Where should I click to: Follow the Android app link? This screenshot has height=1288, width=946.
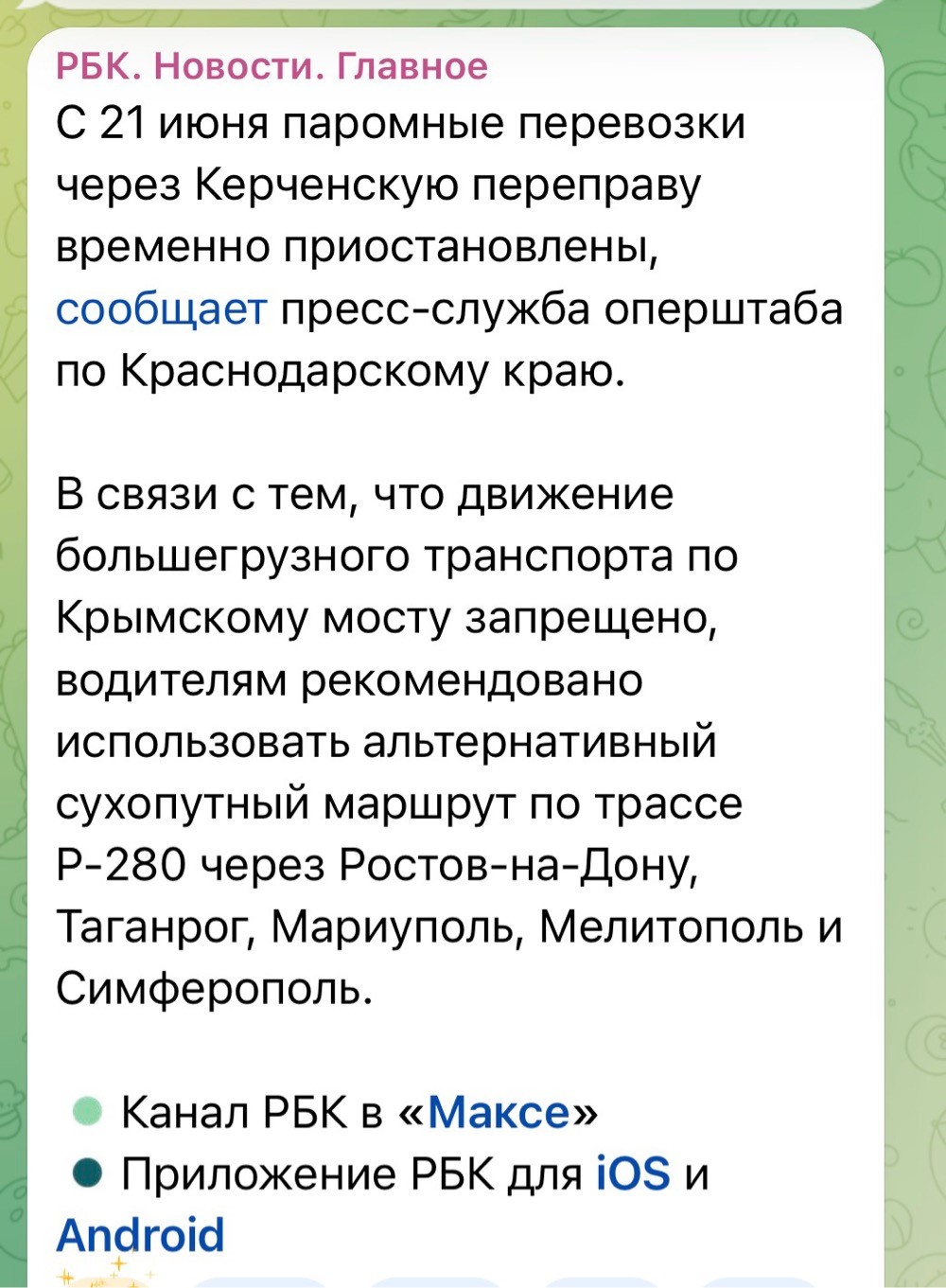coord(140,1235)
